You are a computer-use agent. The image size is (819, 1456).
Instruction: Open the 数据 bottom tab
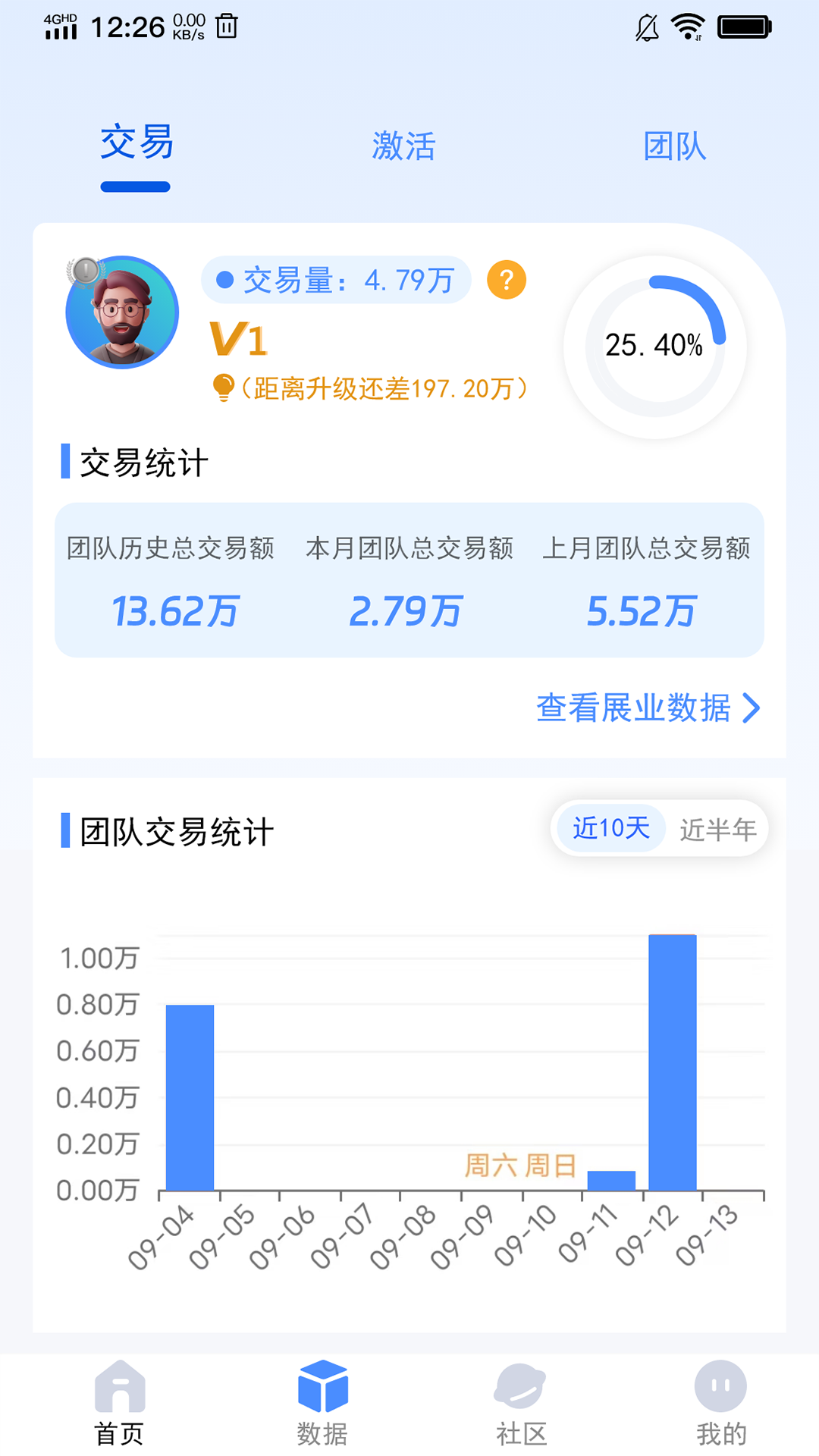pos(322,1403)
